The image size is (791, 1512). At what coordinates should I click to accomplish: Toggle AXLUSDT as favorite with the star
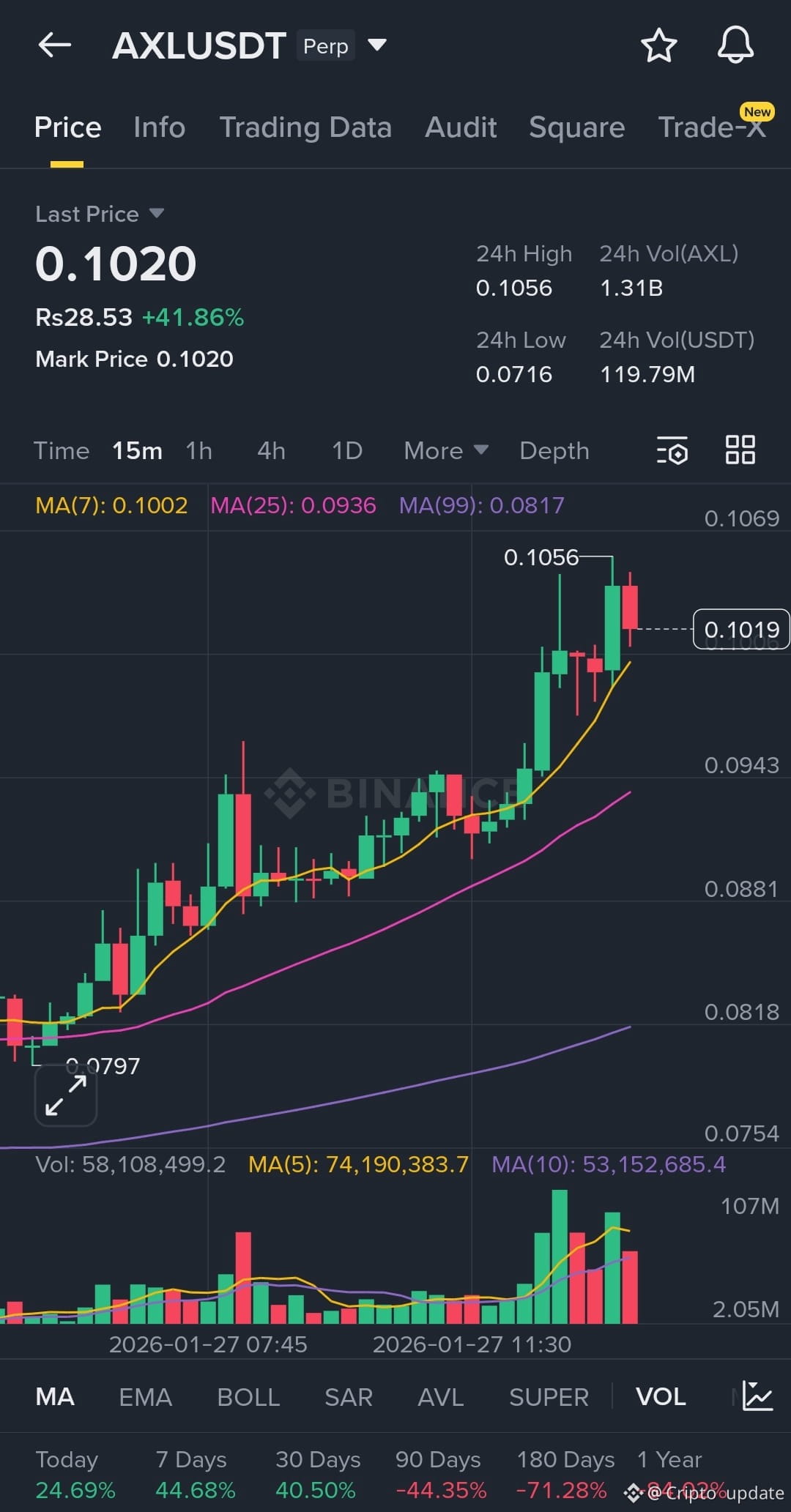(658, 45)
